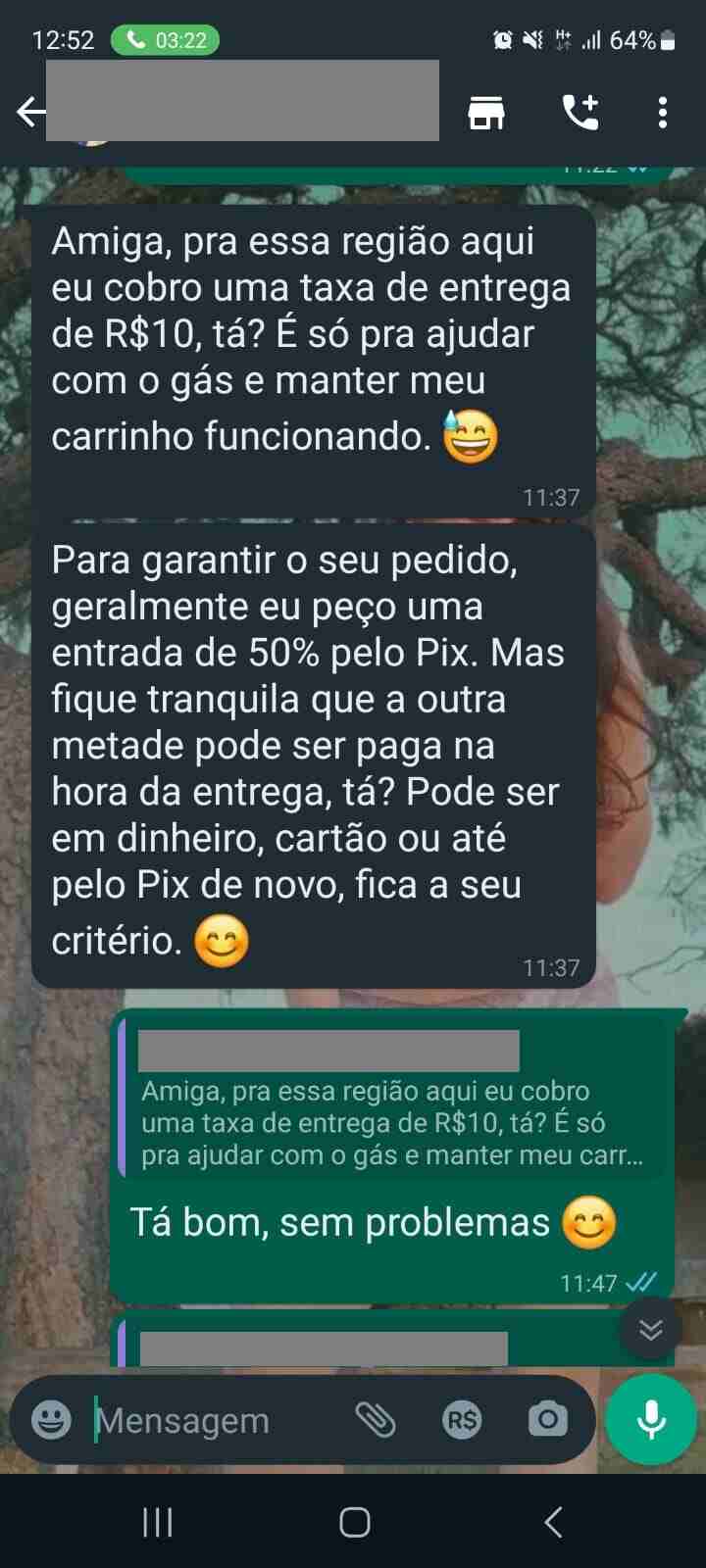The image size is (706, 1568).
Task: Attach a file with the paperclip
Action: click(375, 1419)
